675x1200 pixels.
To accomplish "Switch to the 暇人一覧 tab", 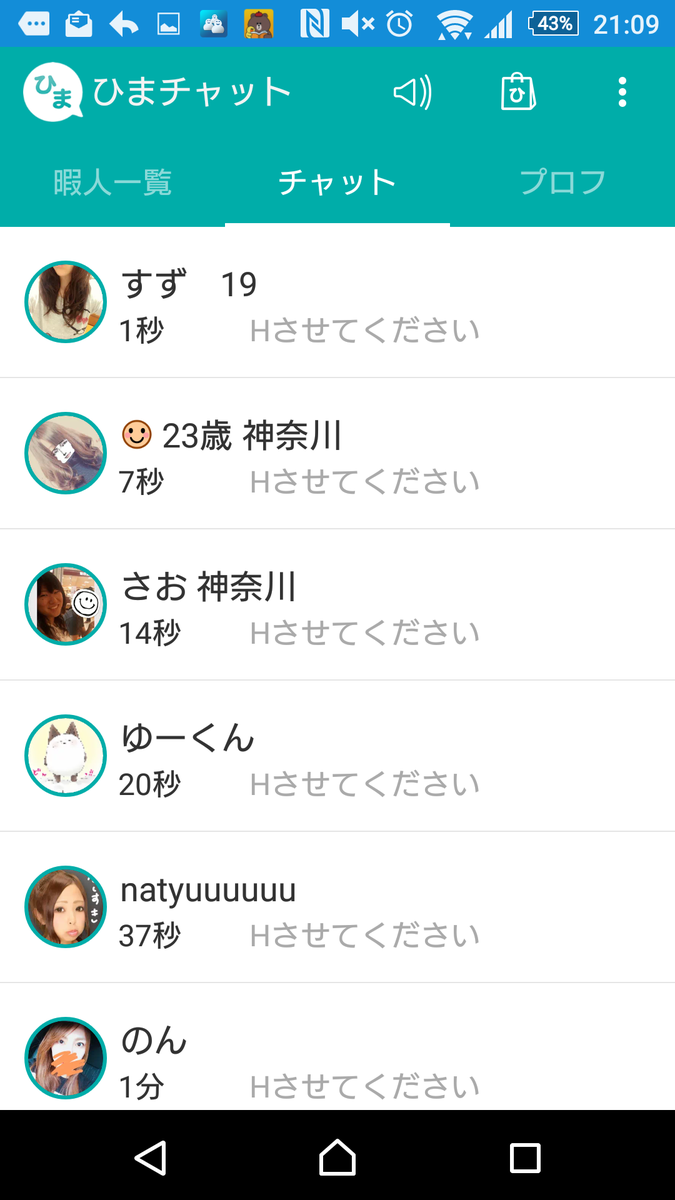I will pyautogui.click(x=113, y=182).
